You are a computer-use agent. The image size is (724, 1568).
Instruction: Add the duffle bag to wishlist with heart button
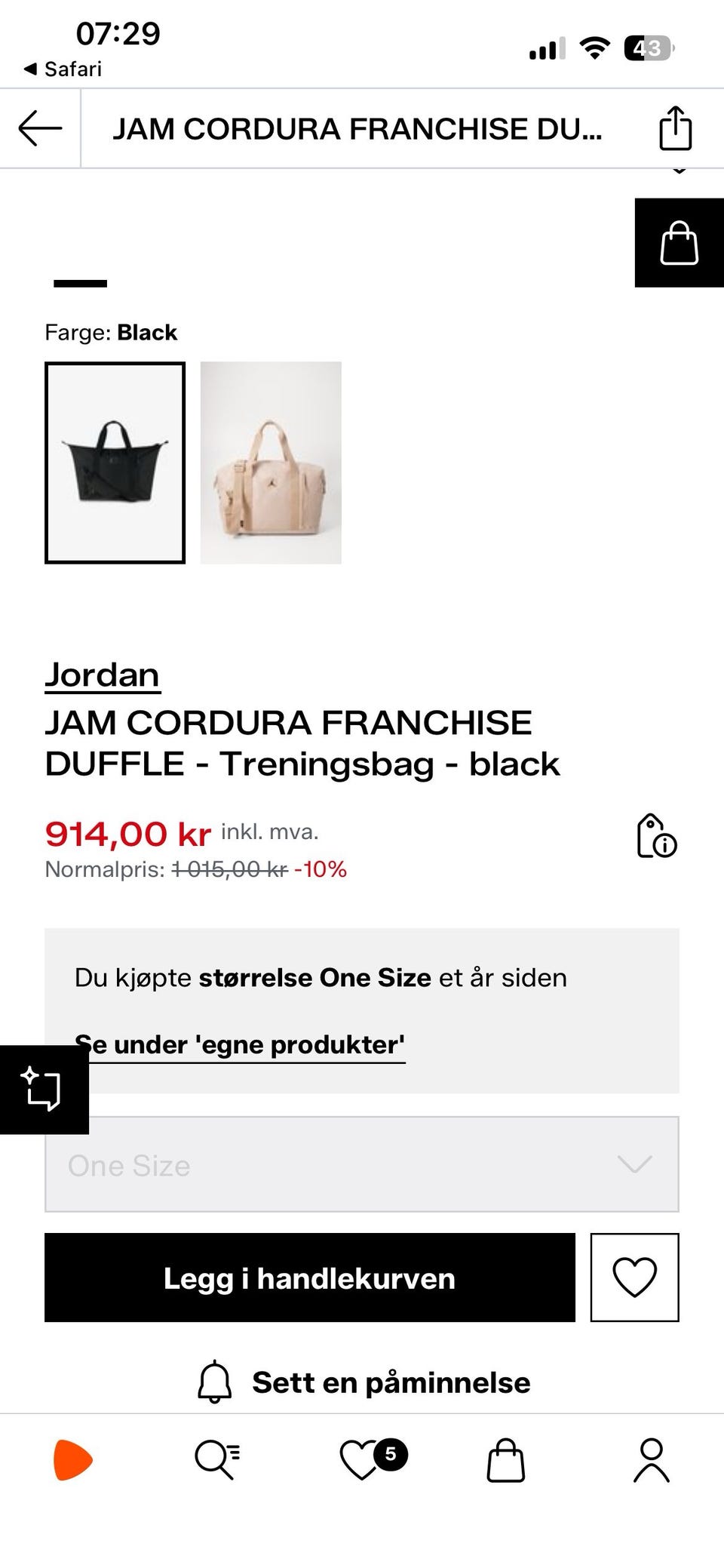[x=636, y=1277]
